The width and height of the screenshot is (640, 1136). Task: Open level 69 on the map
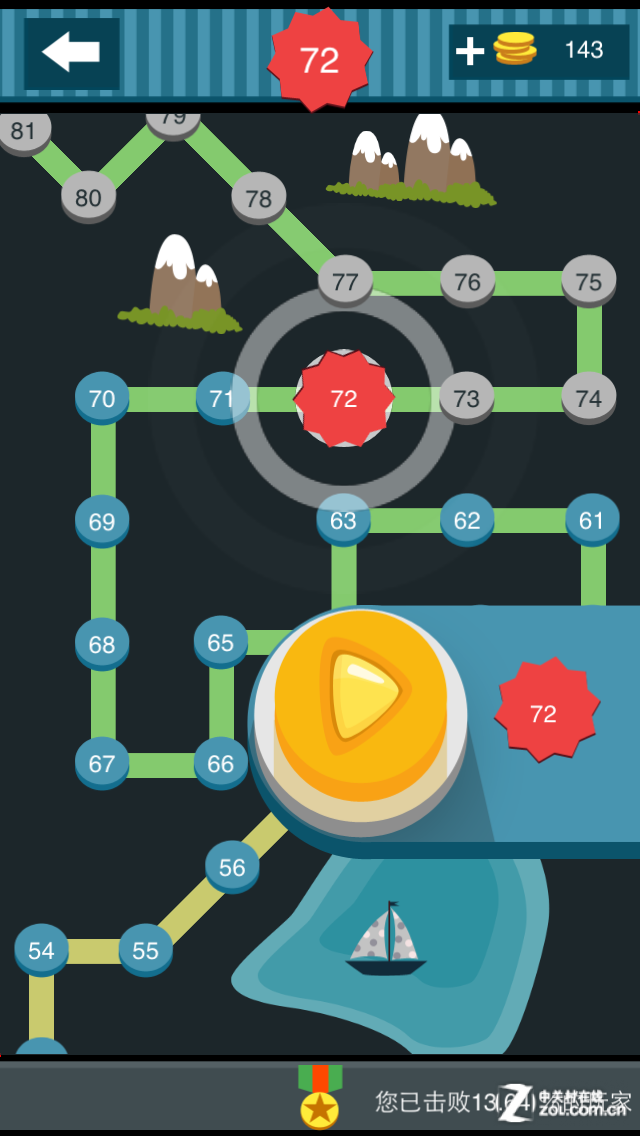click(102, 521)
